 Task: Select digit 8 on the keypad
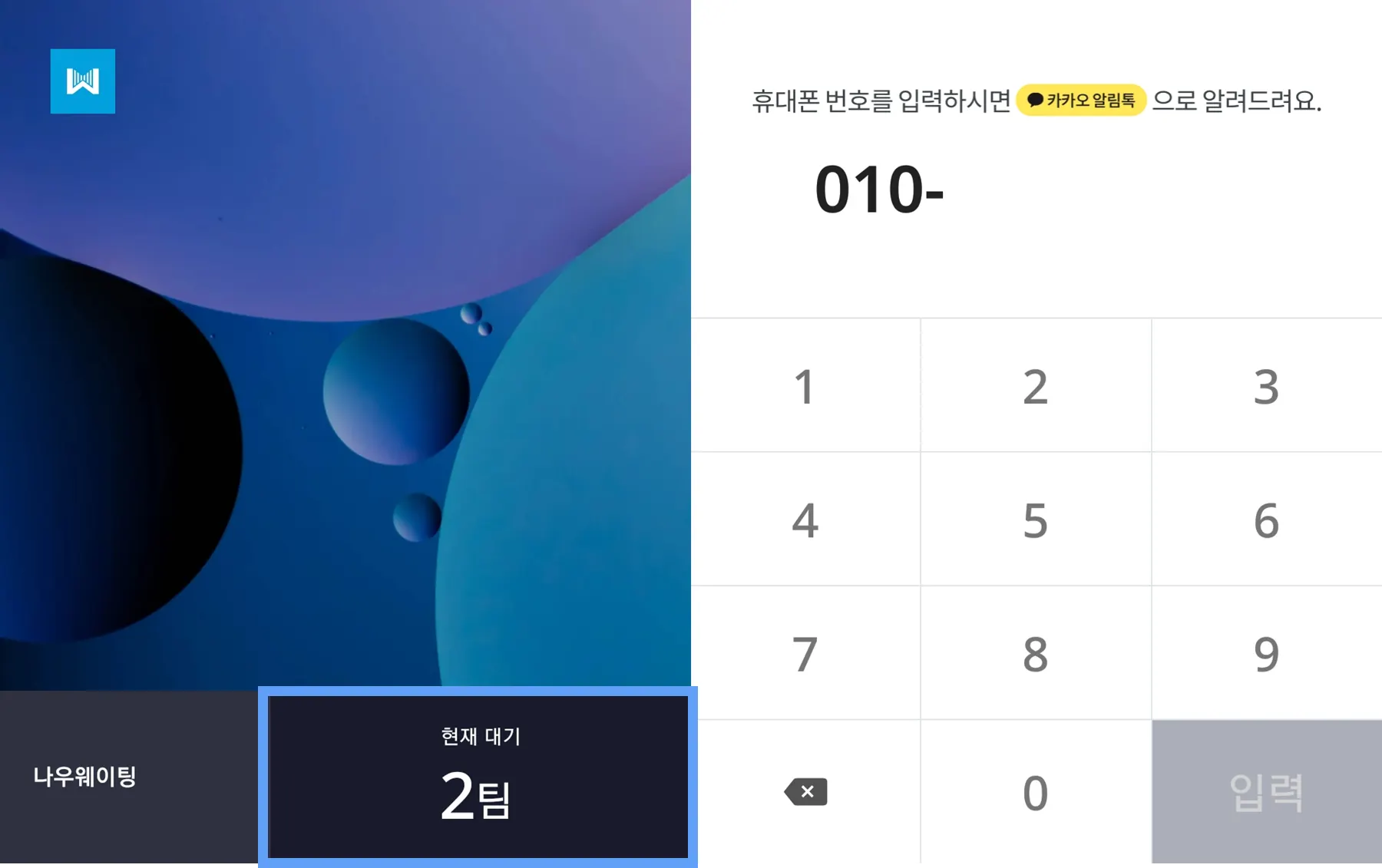1035,653
